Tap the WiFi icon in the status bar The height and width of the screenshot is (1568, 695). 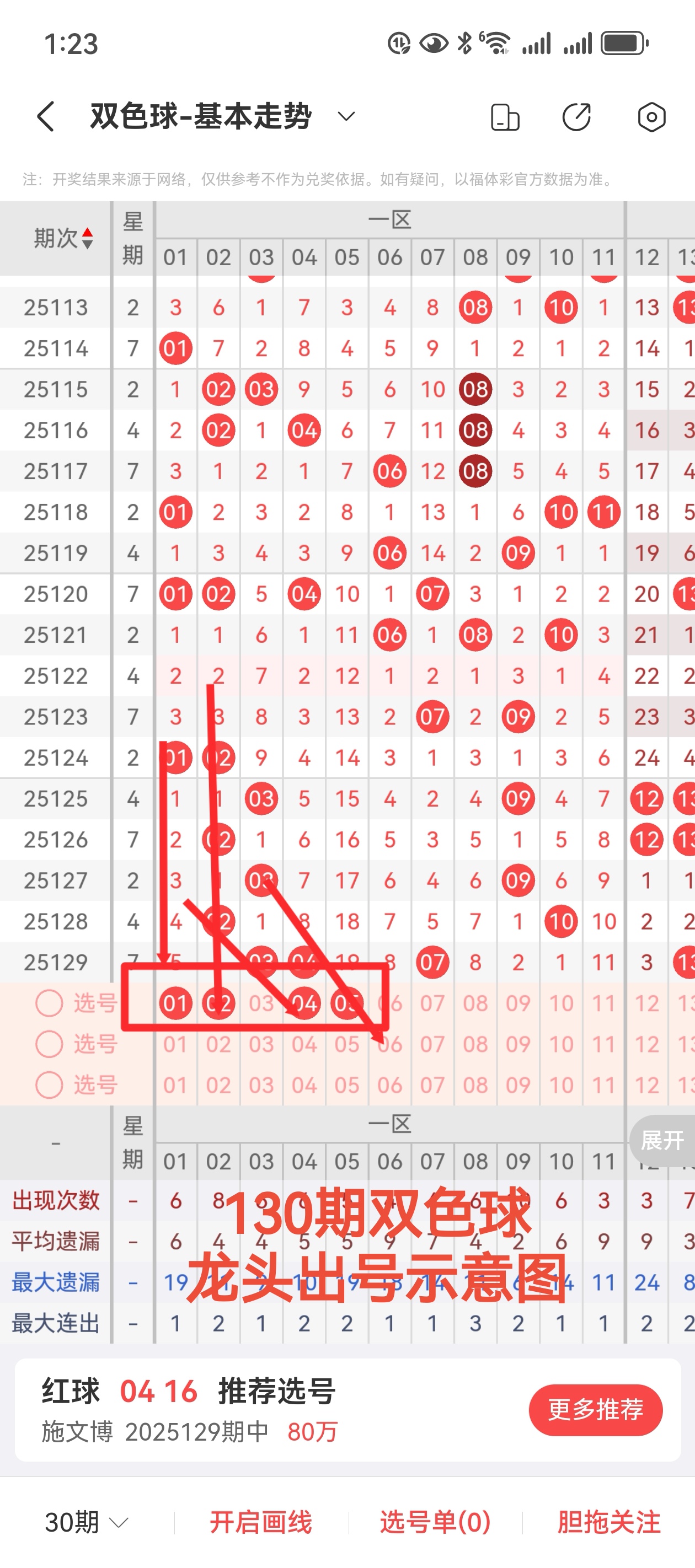[x=495, y=41]
